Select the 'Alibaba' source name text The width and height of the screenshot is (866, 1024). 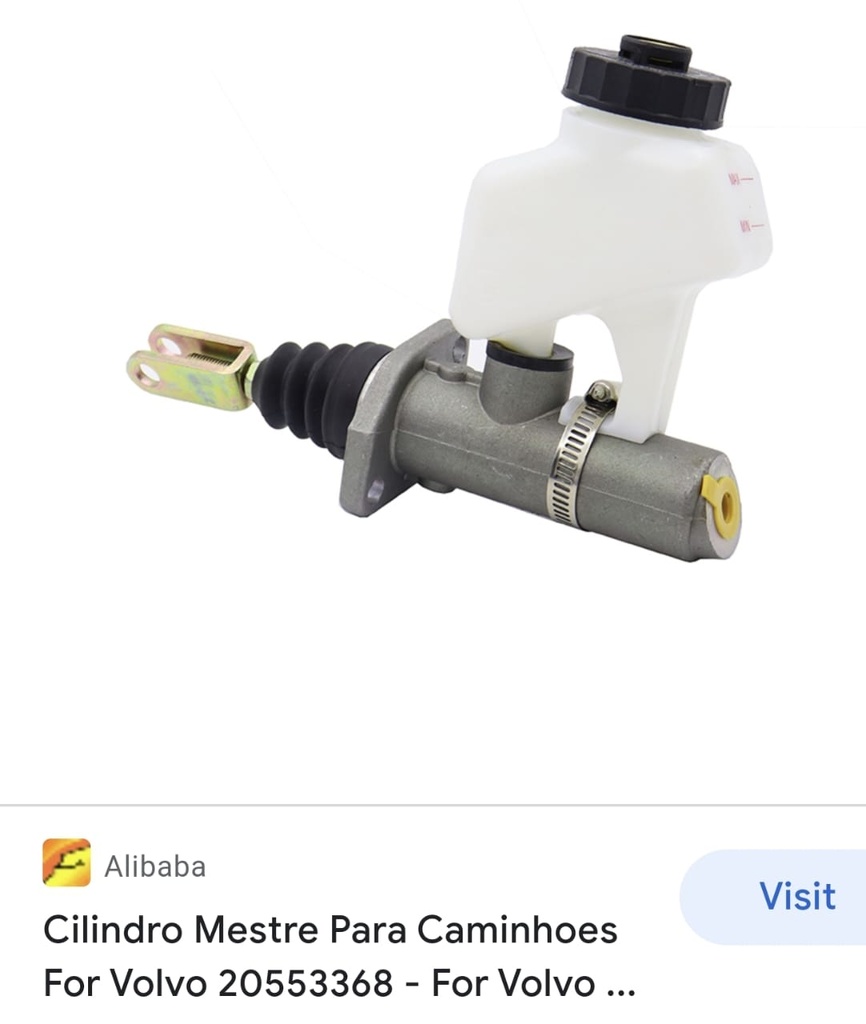pos(156,866)
